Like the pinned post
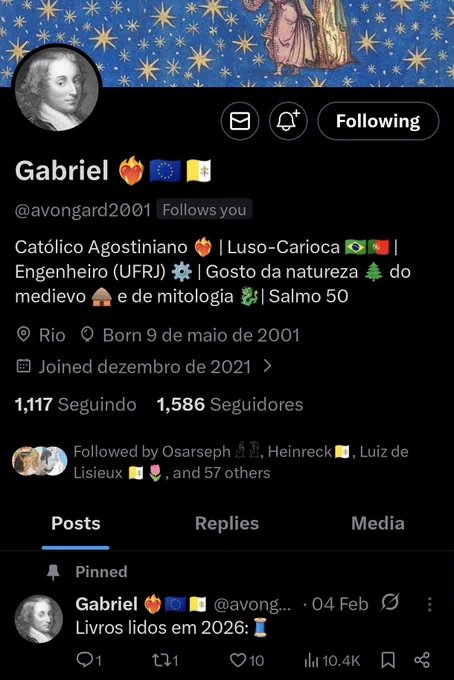Image resolution: width=454 pixels, height=680 pixels. pos(246,660)
